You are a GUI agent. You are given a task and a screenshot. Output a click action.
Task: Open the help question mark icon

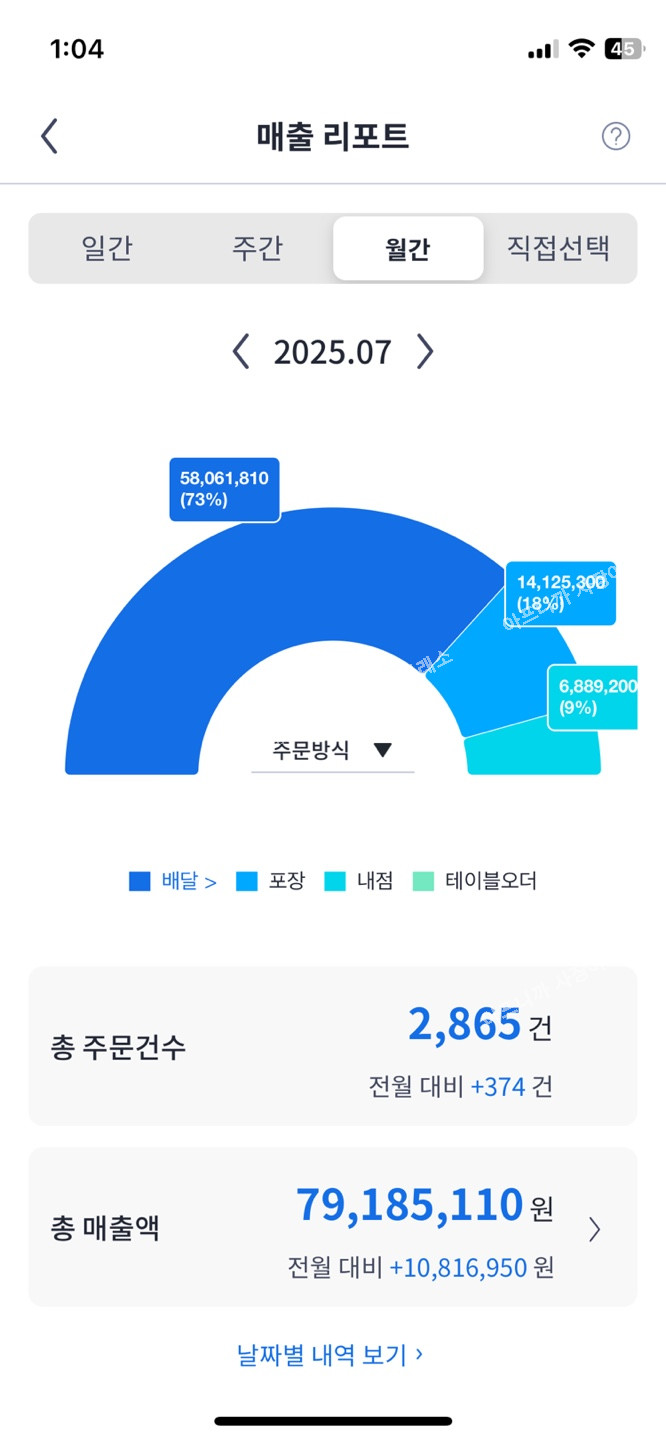[615, 136]
